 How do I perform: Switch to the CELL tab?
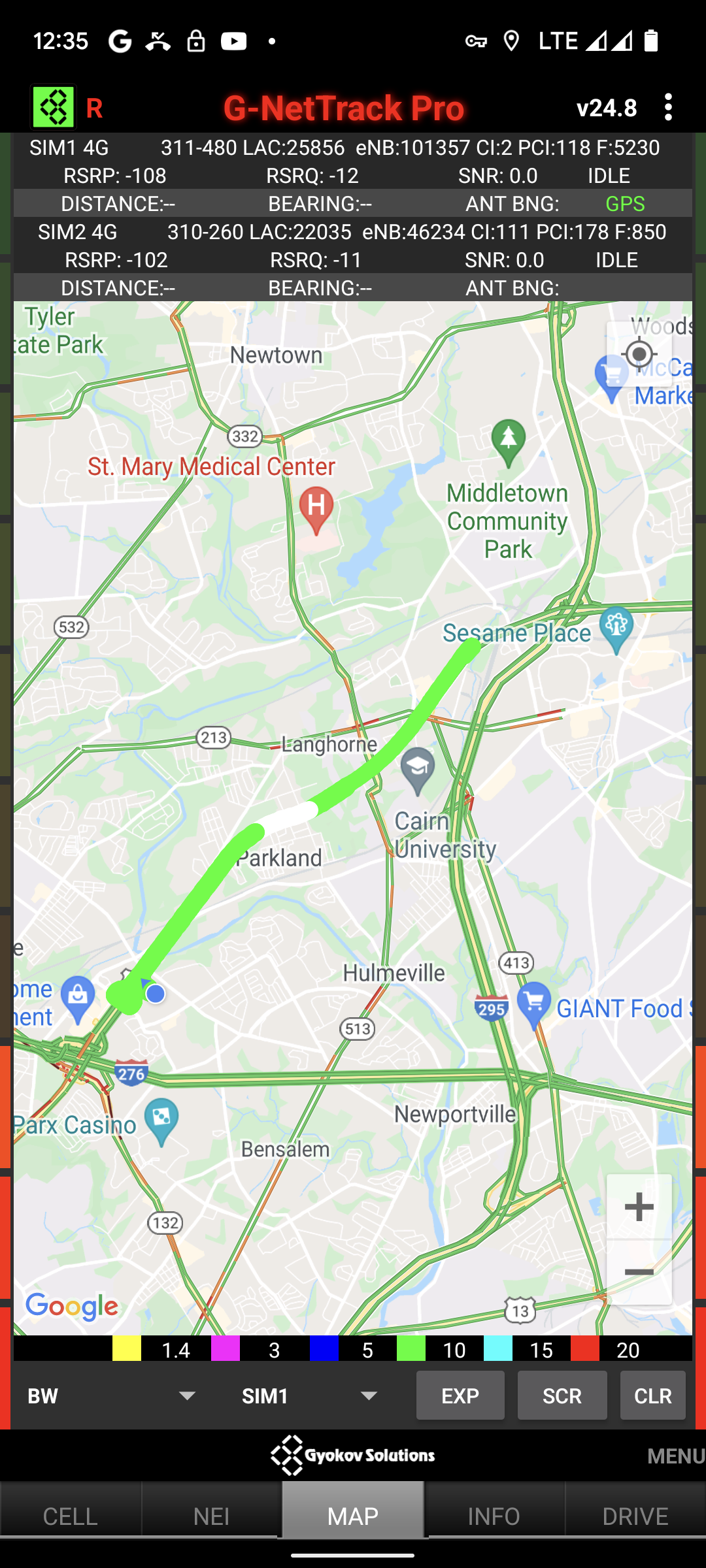[70, 1516]
